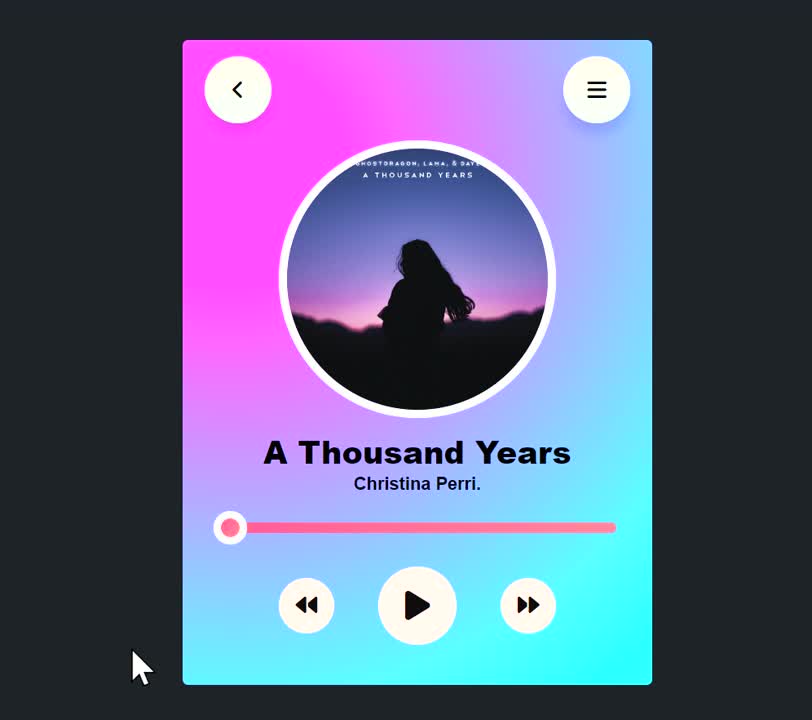Skip forward to the next track

[x=528, y=605]
